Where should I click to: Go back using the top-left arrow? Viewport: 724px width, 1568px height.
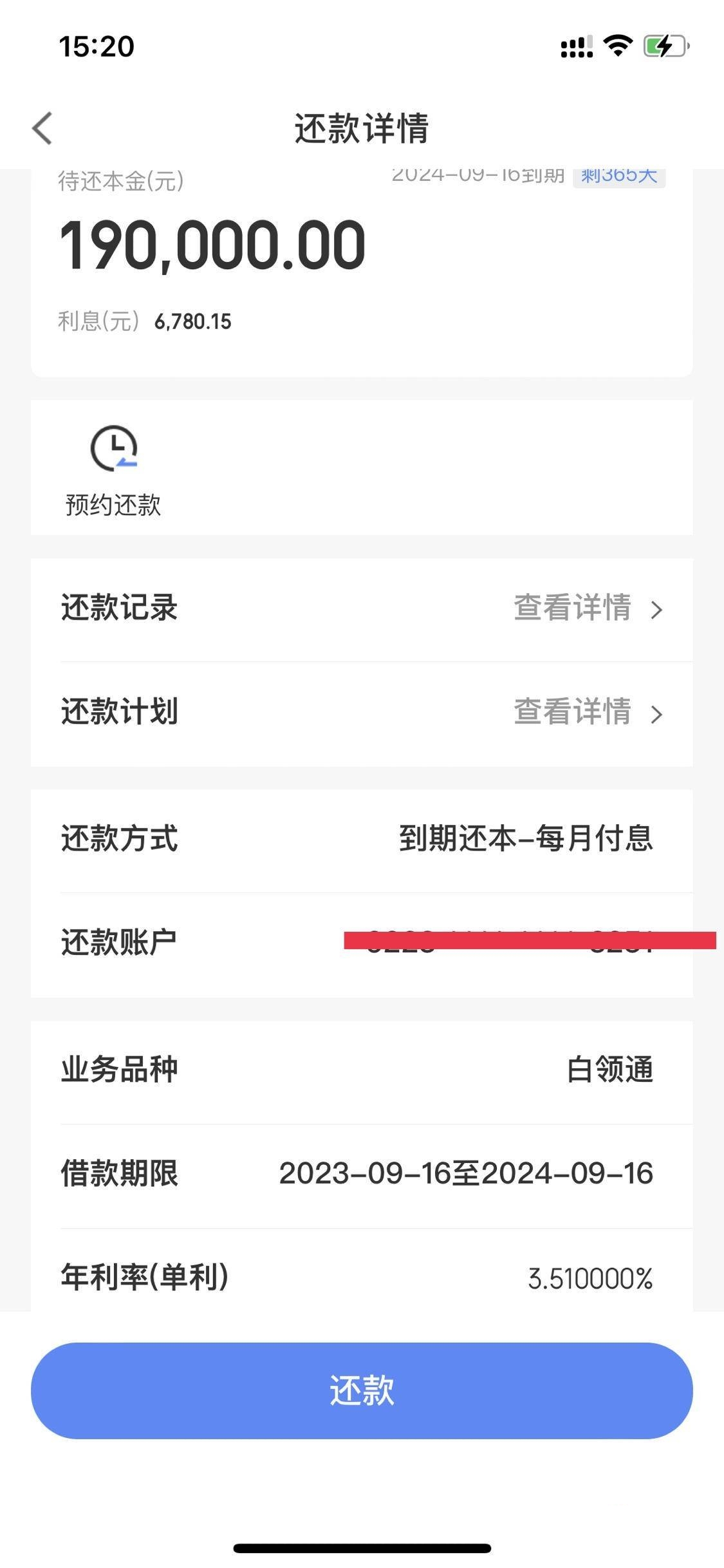(x=42, y=128)
